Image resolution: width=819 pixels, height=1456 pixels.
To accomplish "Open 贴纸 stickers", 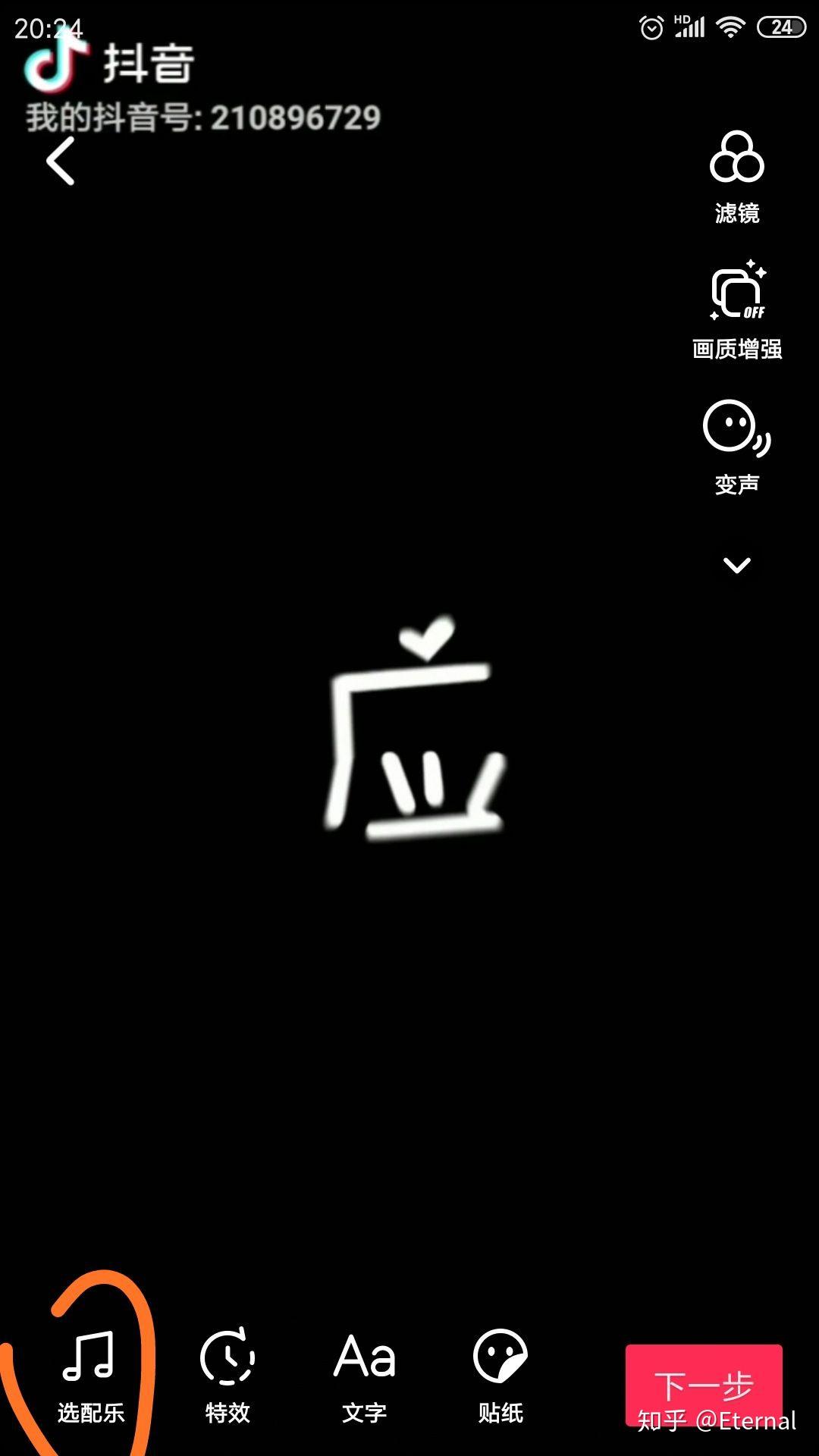I will pyautogui.click(x=500, y=1376).
